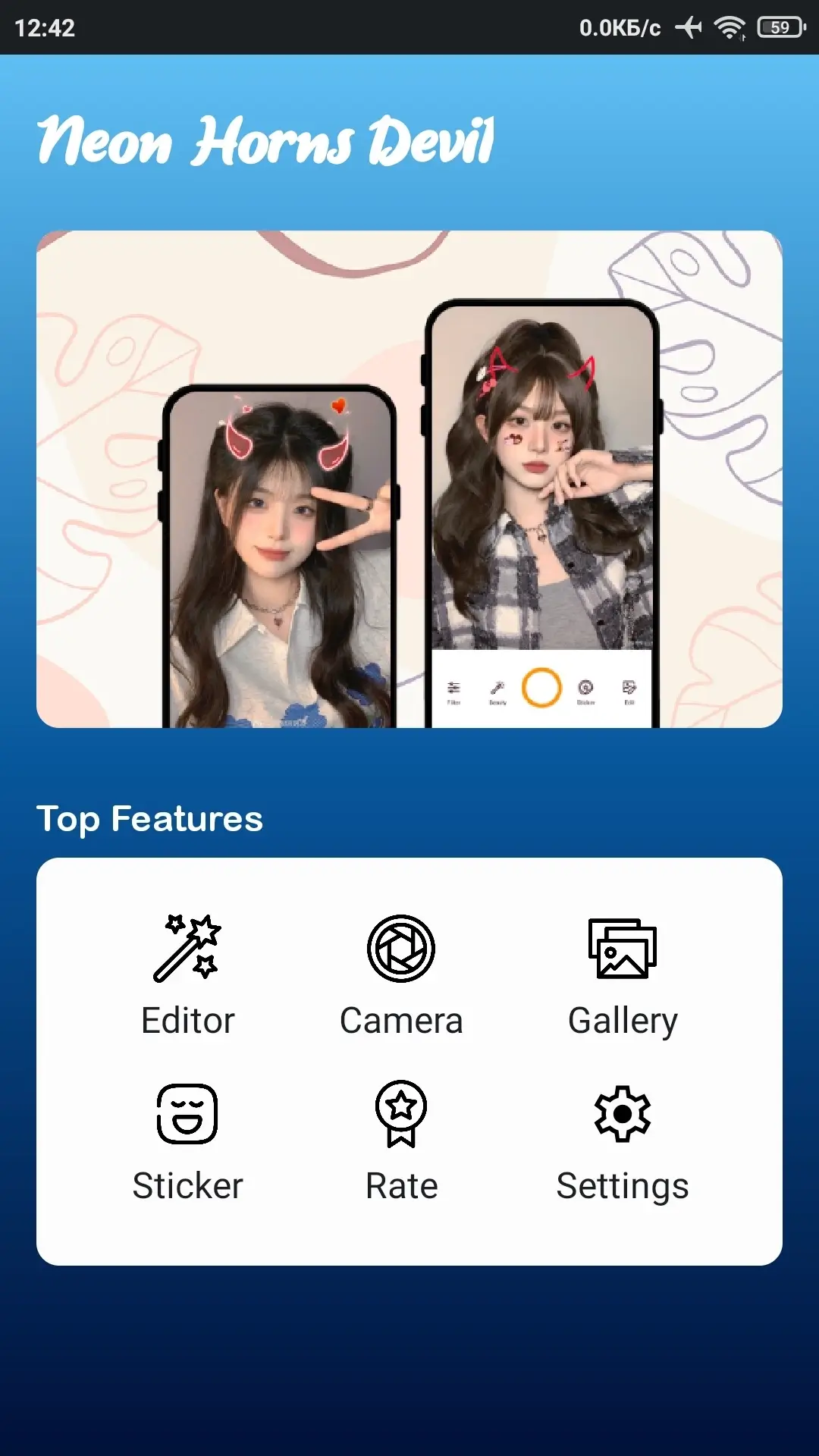Open the Gallery
This screenshot has height=1456, width=819.
(x=623, y=977)
